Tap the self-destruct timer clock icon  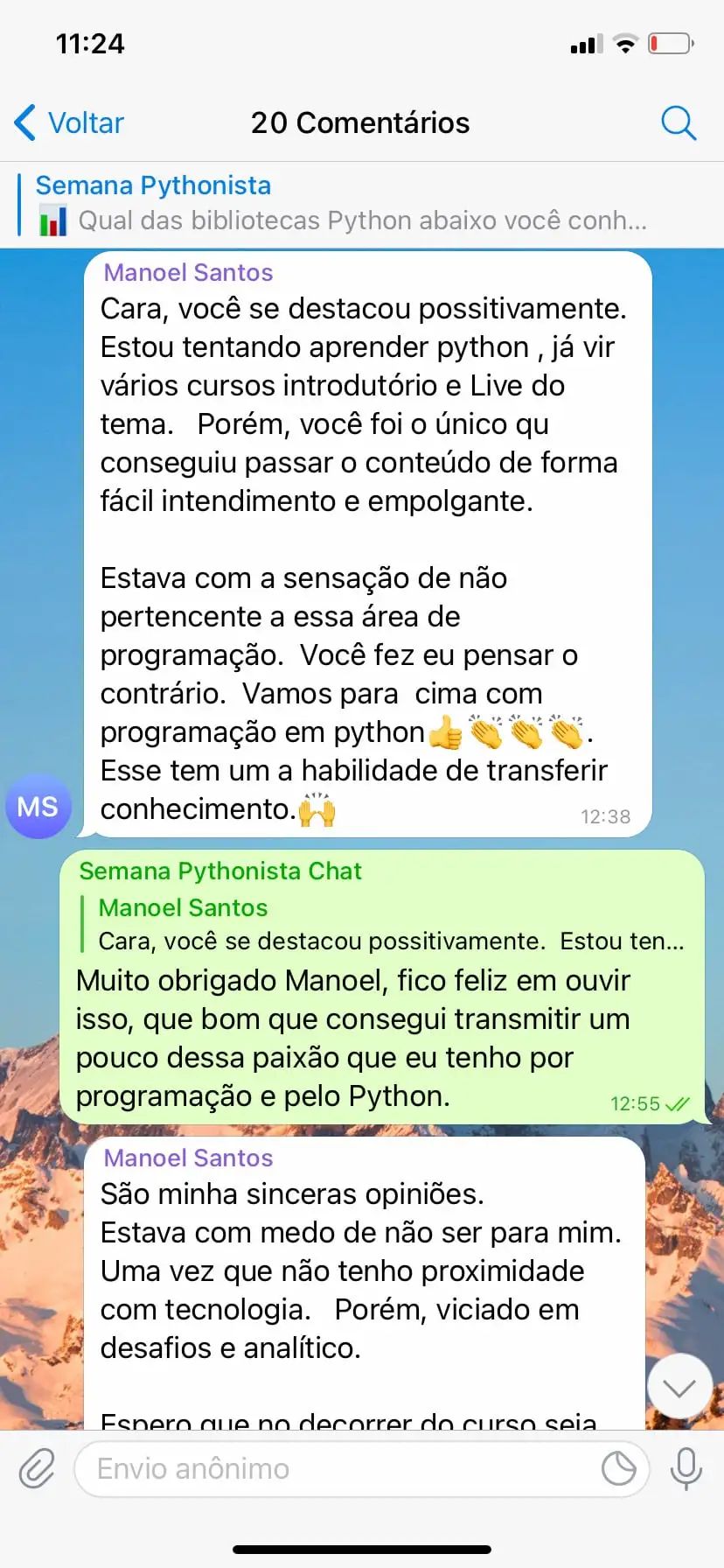(x=620, y=1468)
